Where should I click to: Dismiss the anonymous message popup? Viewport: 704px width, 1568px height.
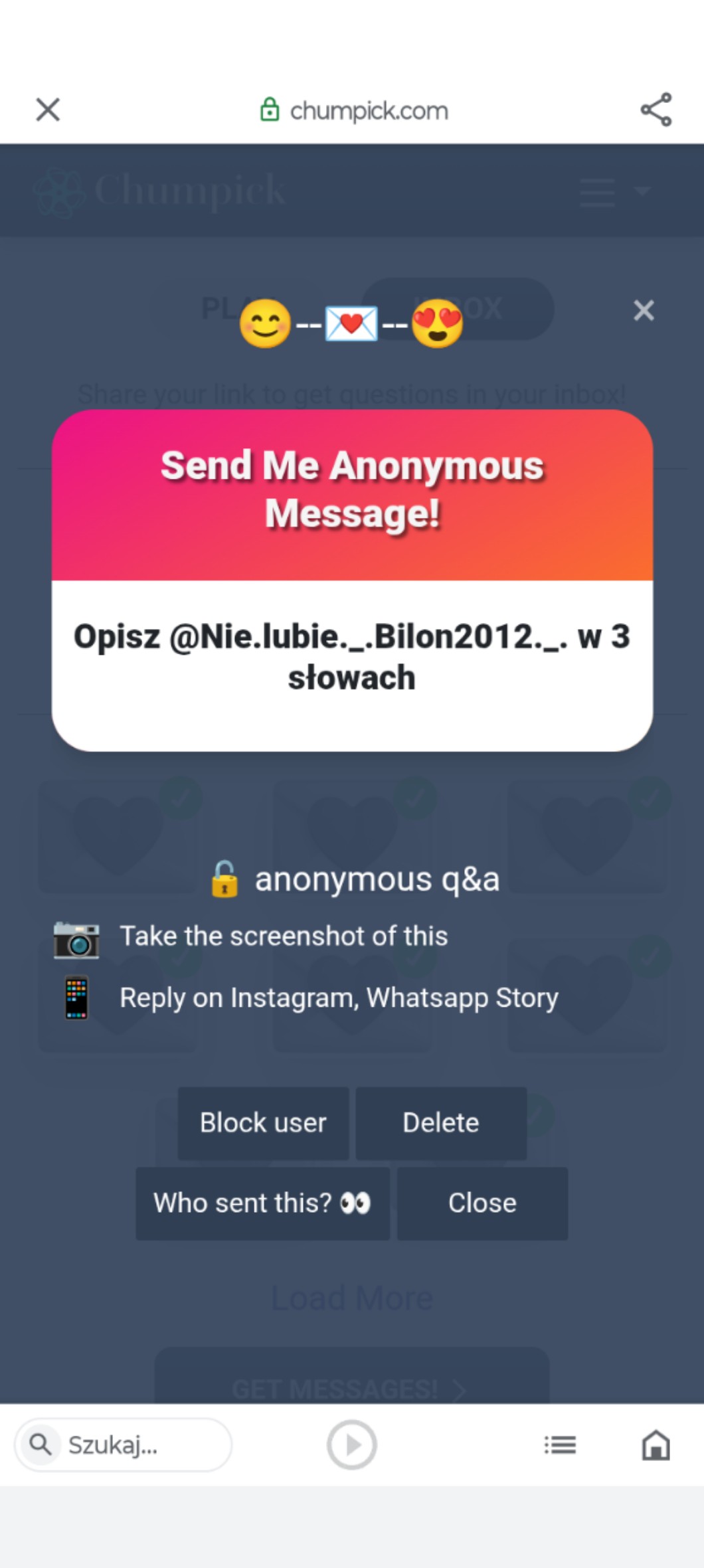(643, 310)
